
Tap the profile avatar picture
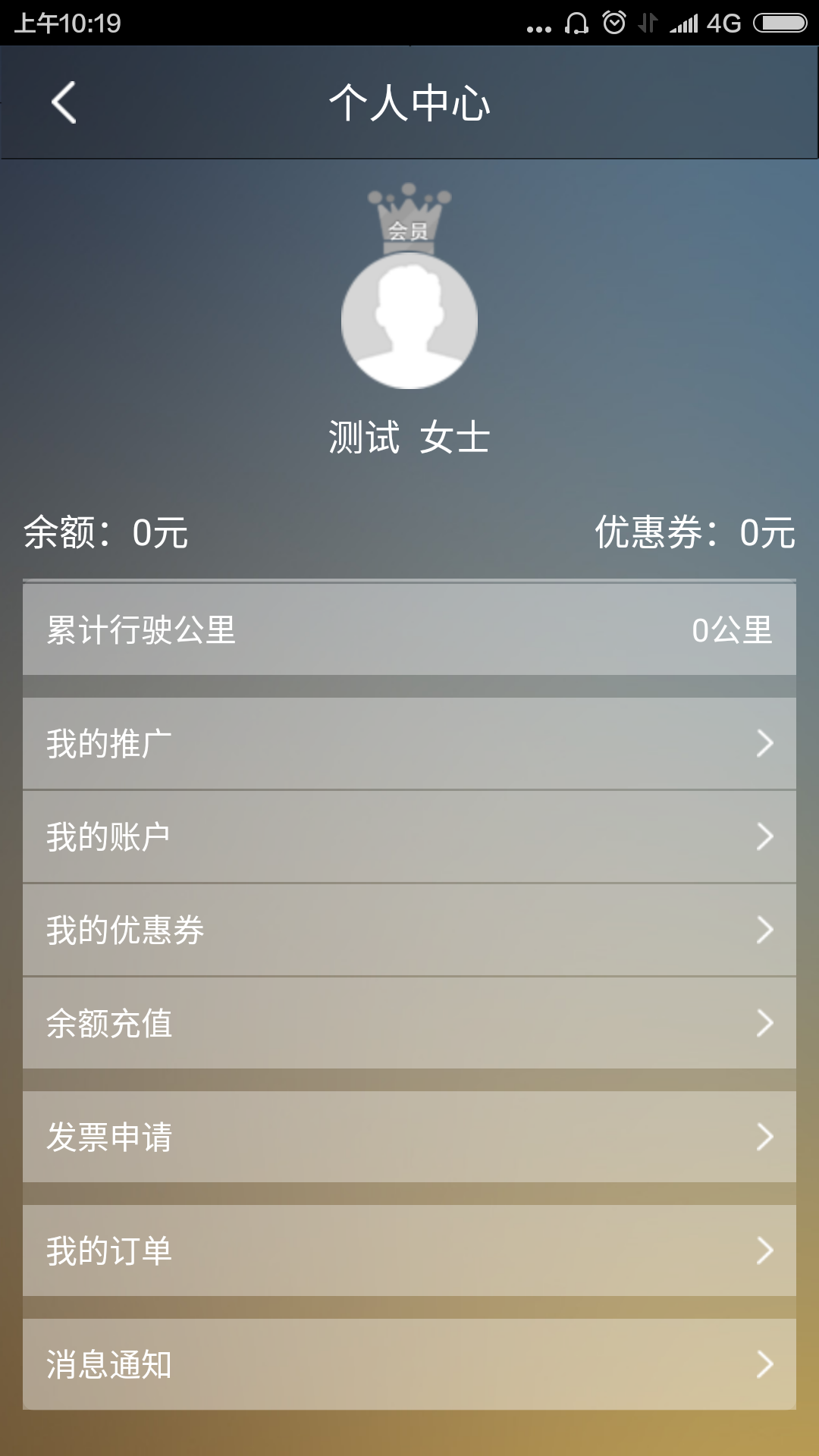tap(409, 320)
